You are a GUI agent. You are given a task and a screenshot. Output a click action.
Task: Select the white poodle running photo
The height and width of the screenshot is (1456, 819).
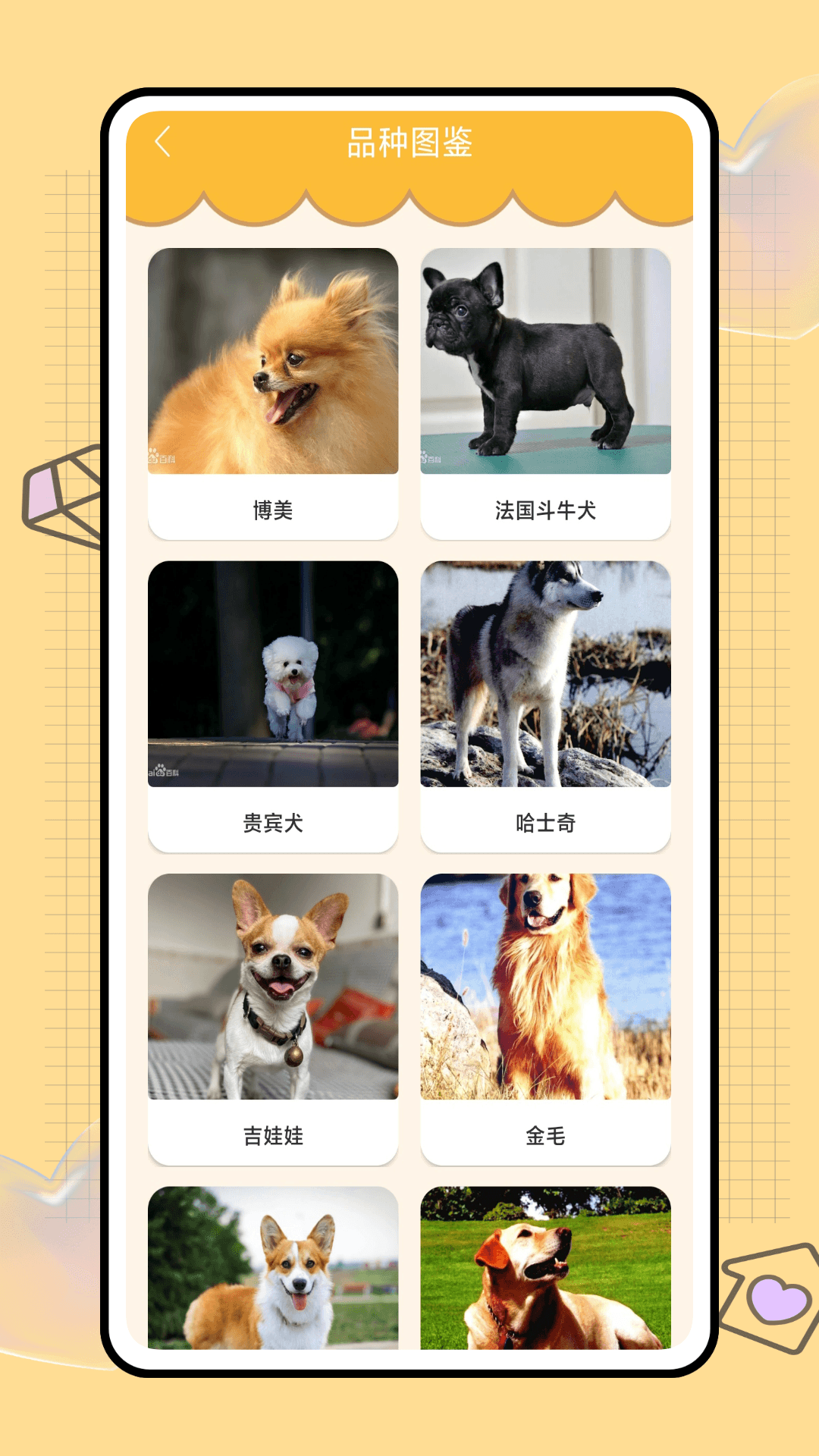tap(274, 675)
